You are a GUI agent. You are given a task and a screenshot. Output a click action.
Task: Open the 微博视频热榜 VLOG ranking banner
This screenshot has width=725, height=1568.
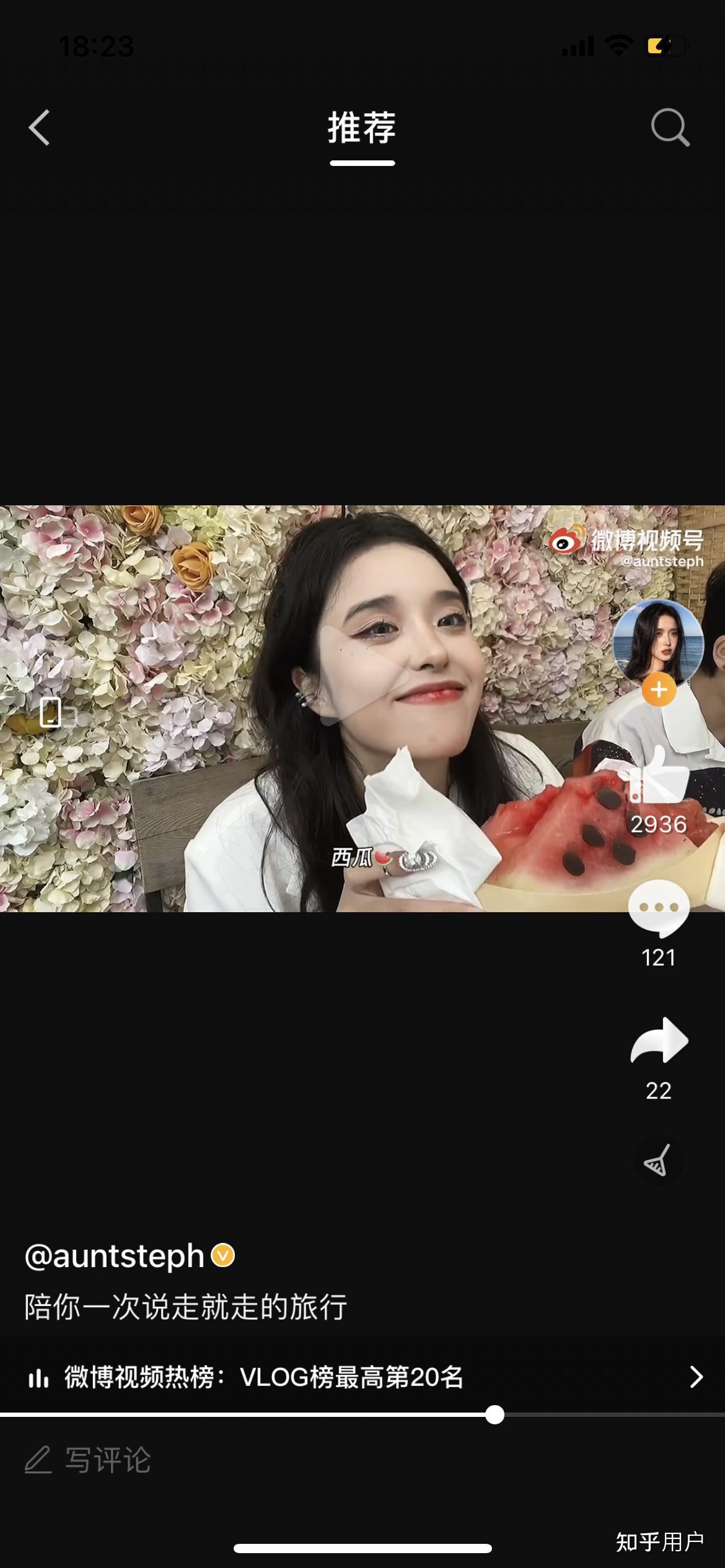click(362, 1377)
